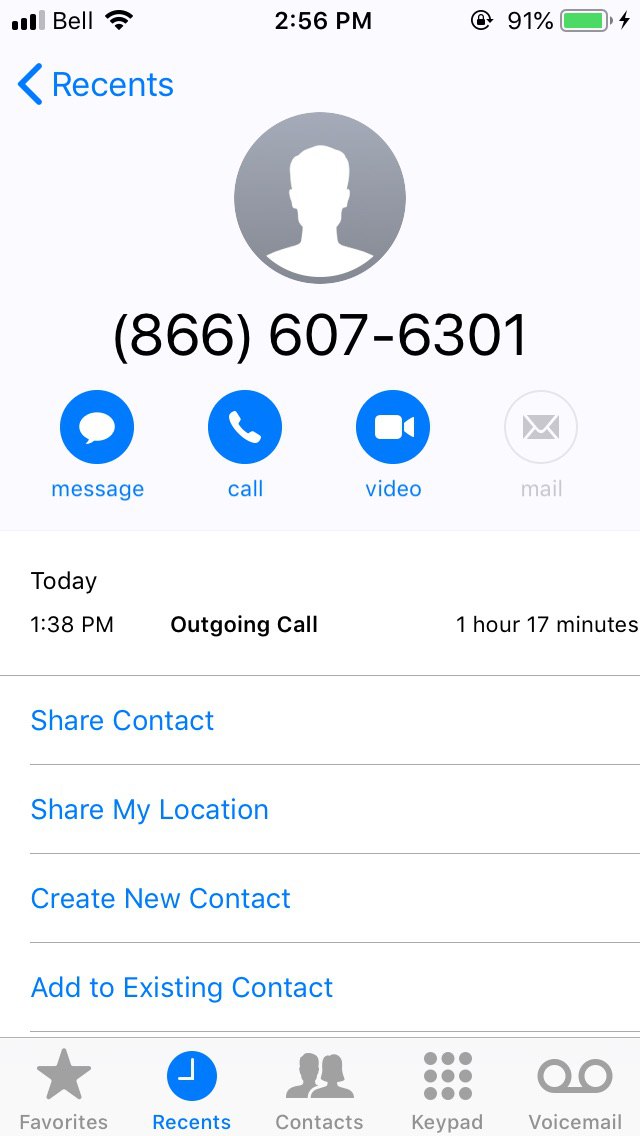Select Share Contact

[123, 721]
